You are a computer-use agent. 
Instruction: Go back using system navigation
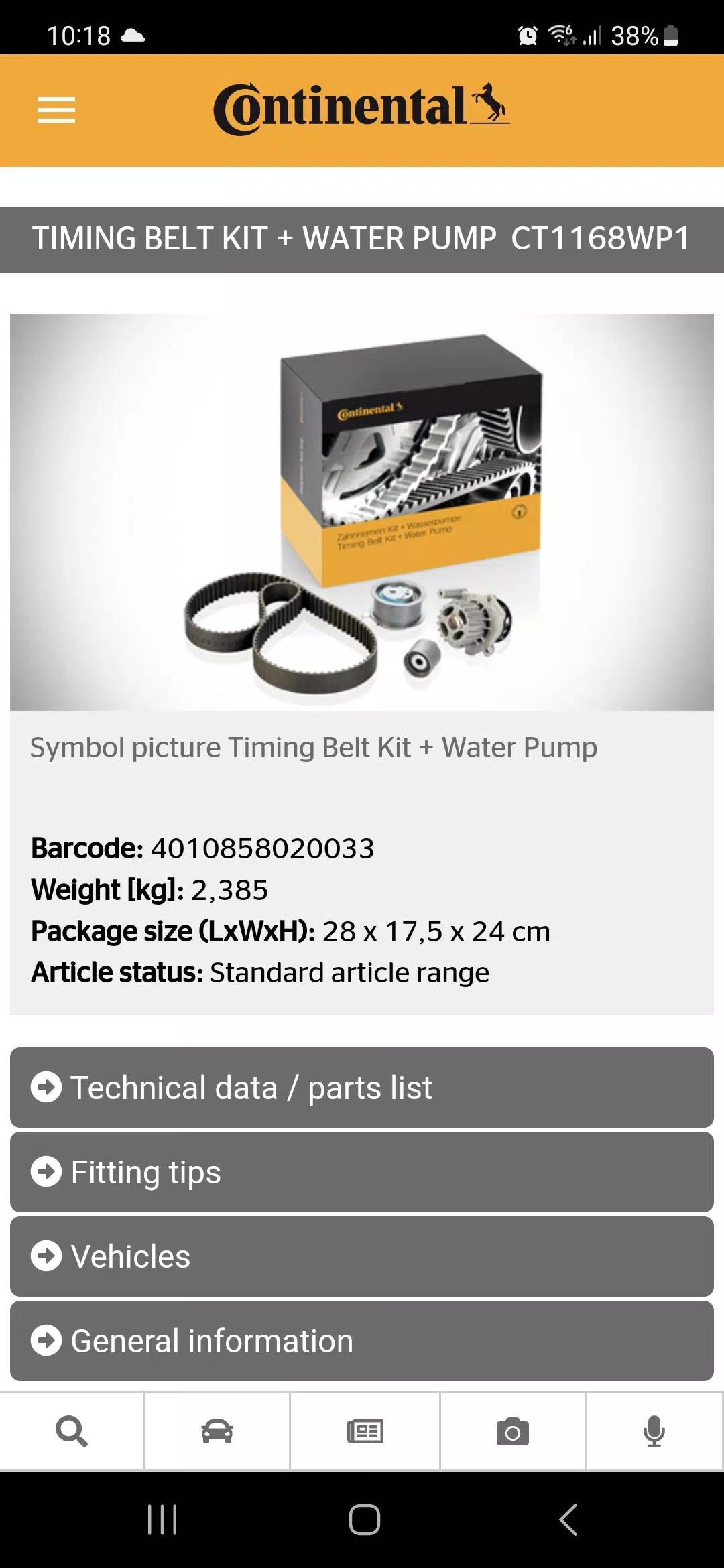click(568, 1519)
